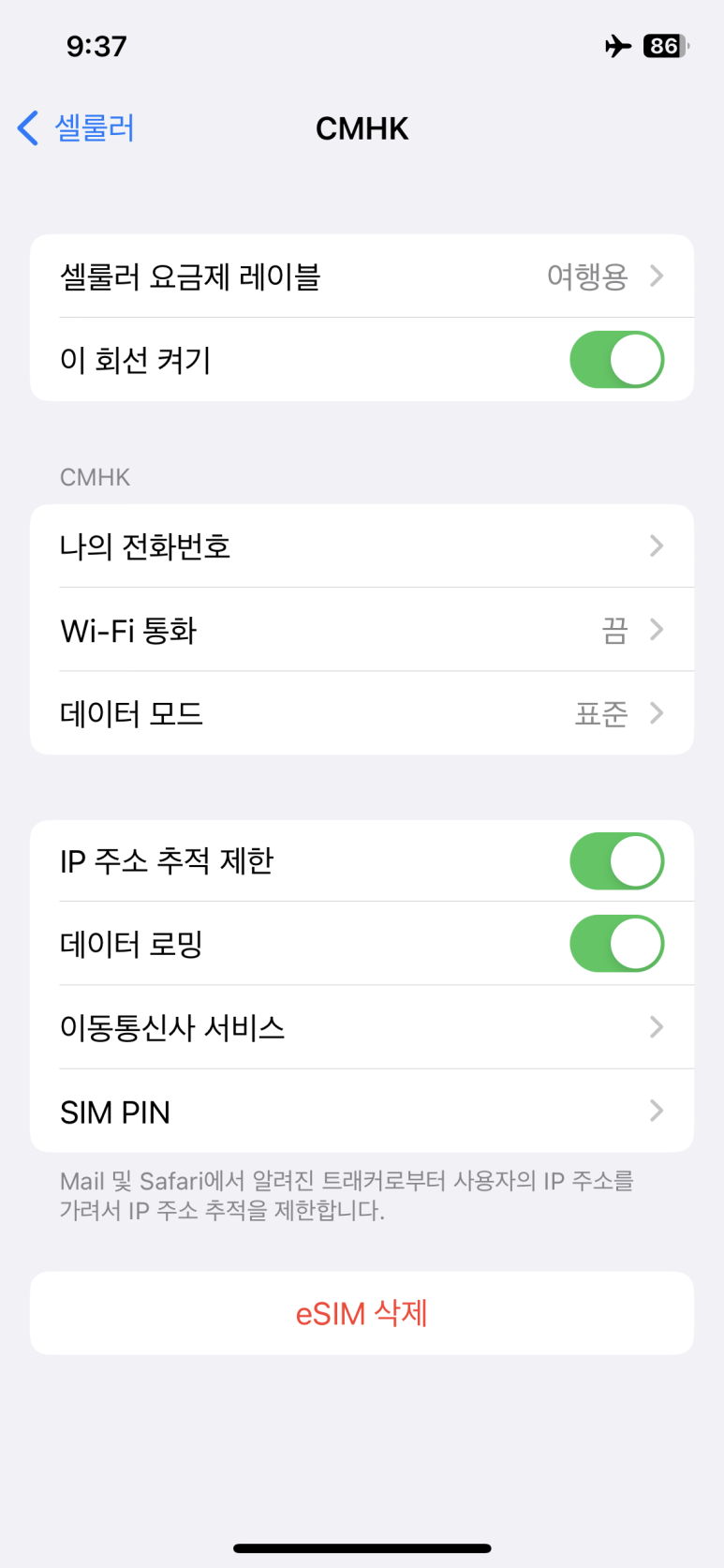This screenshot has width=724, height=1568.
Task: Open 셀룰러 요금제 레이블 row
Action: (362, 276)
